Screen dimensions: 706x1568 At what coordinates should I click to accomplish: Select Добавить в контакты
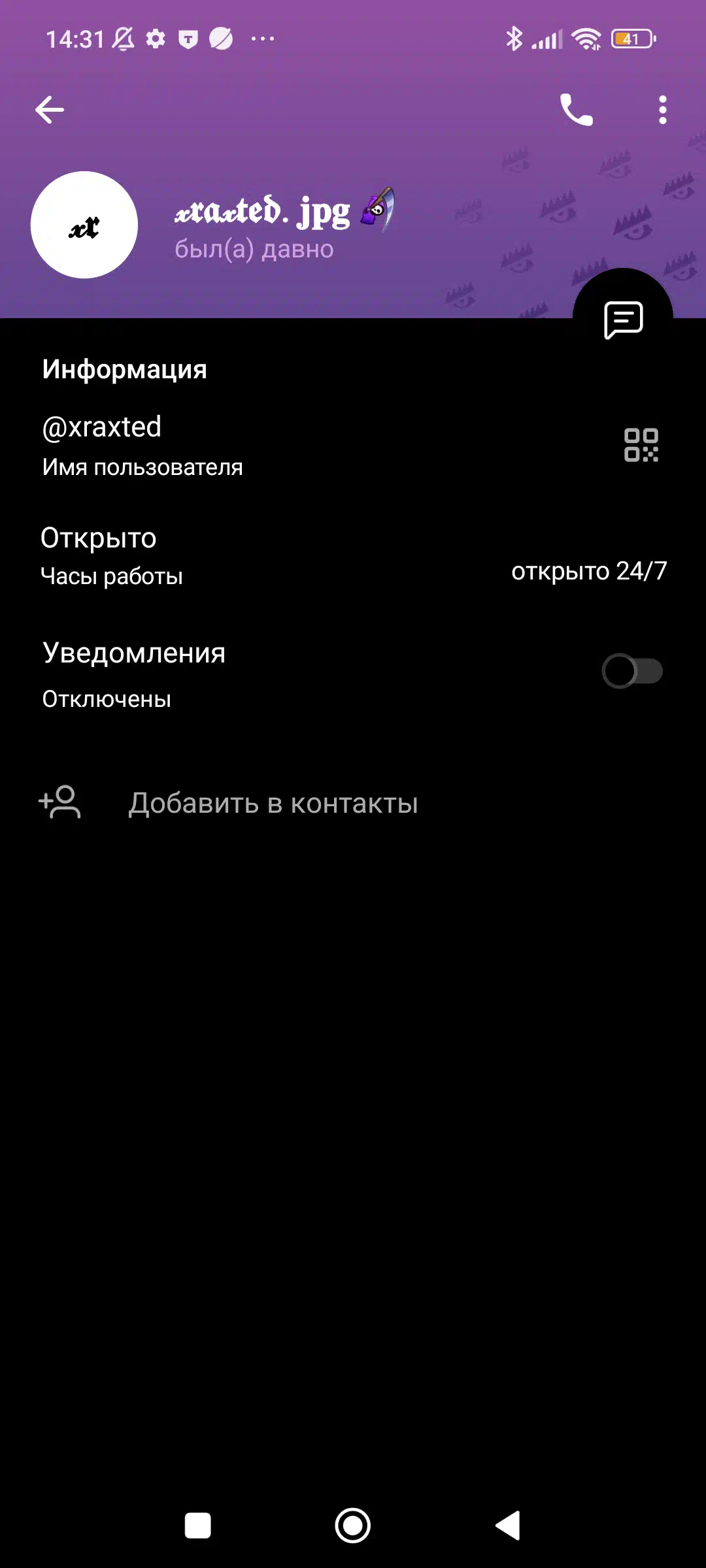(353, 803)
